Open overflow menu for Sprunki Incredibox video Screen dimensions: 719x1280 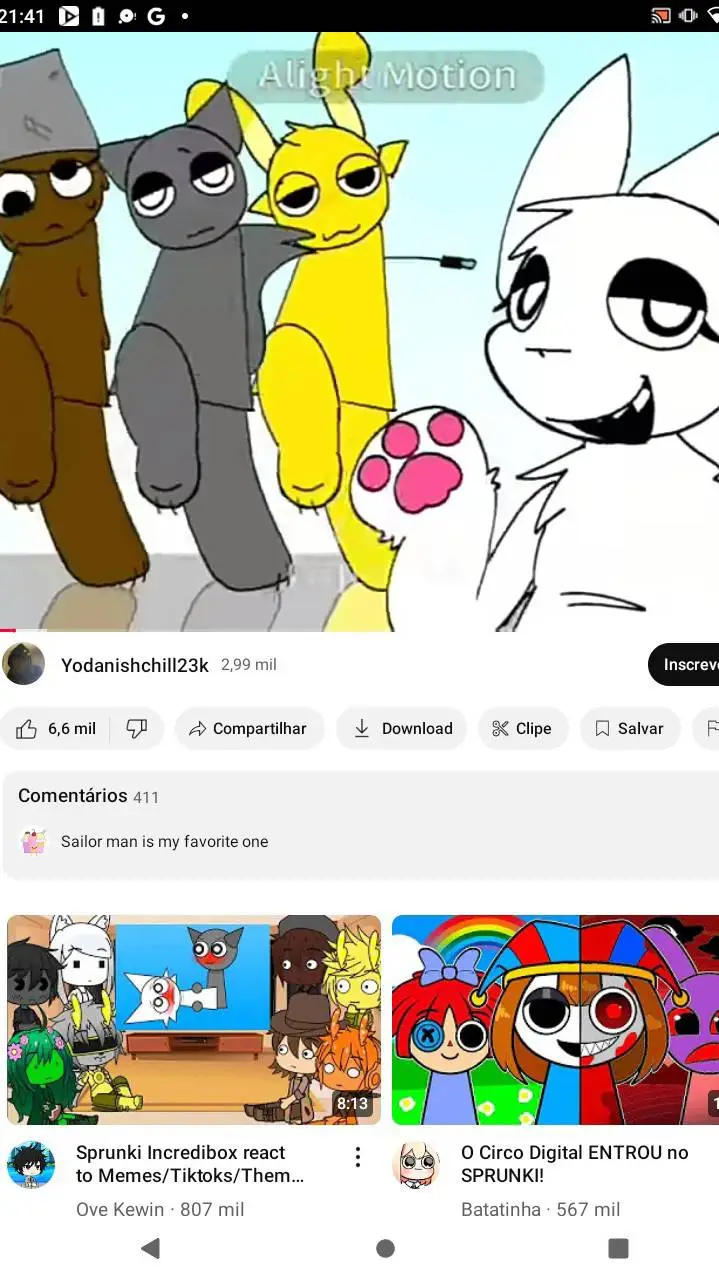pyautogui.click(x=357, y=1157)
